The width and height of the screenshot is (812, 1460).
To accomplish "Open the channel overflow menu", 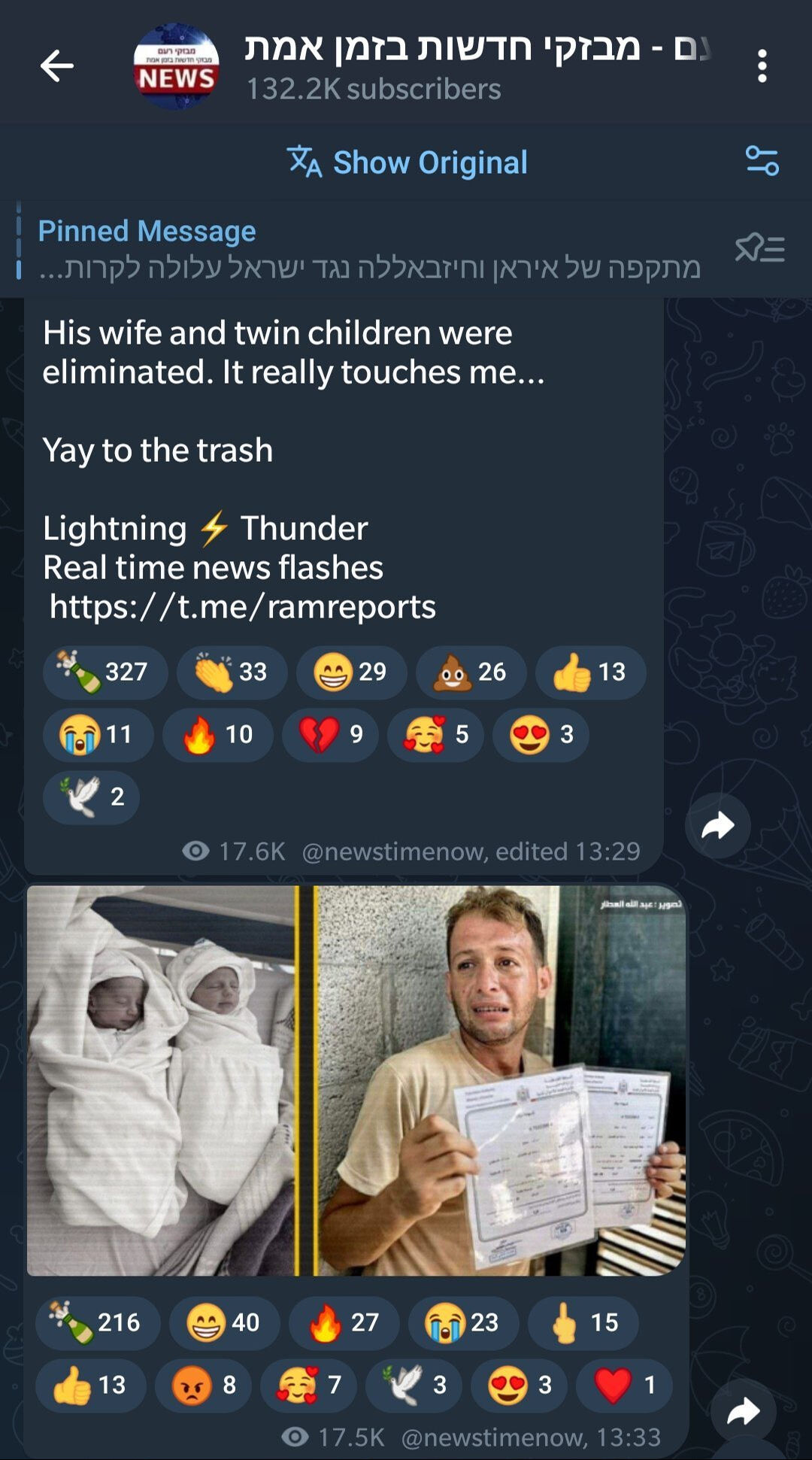I will point(762,66).
